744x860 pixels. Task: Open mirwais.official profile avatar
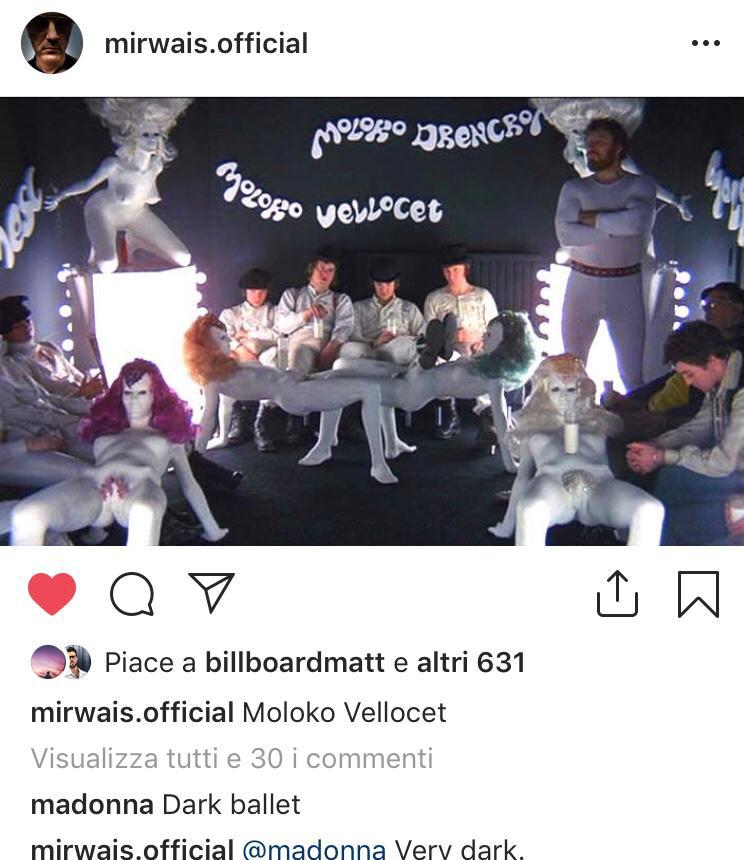[x=52, y=44]
